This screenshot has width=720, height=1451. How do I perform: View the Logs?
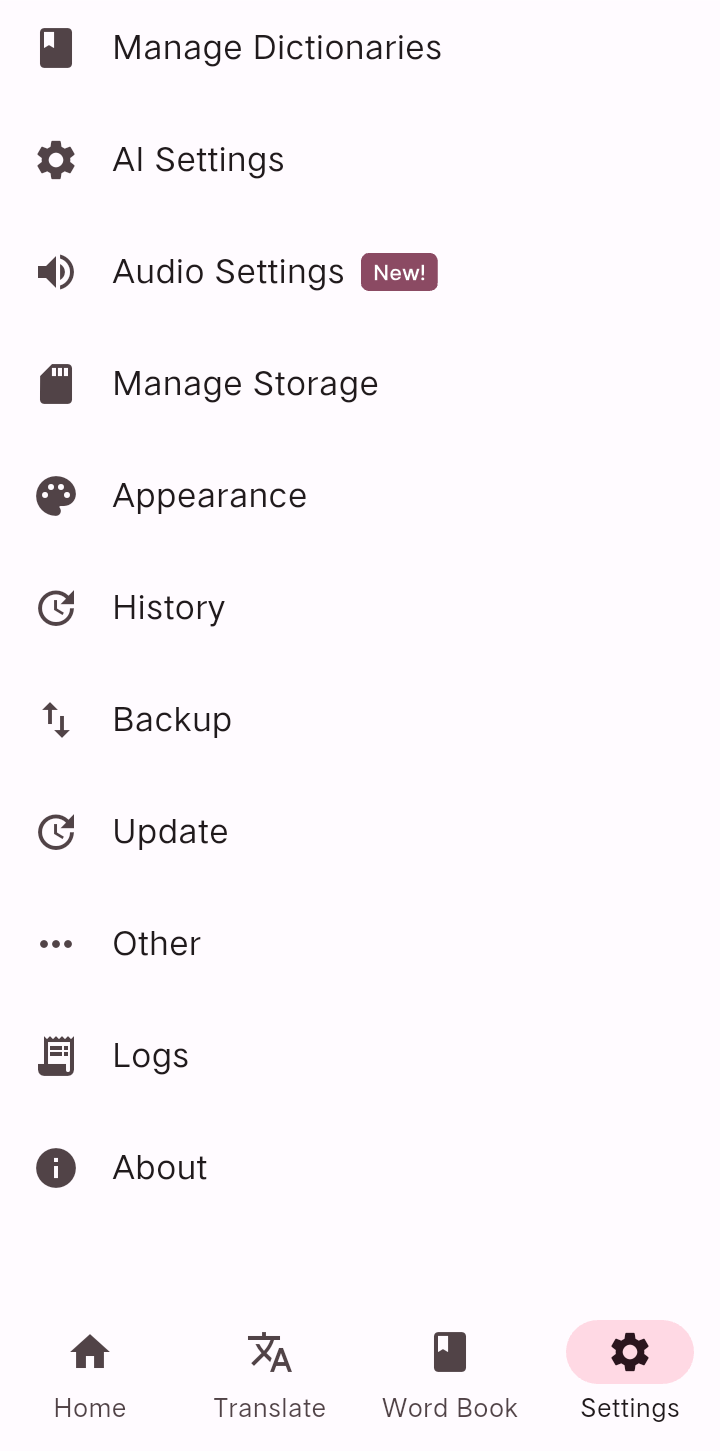150,1056
